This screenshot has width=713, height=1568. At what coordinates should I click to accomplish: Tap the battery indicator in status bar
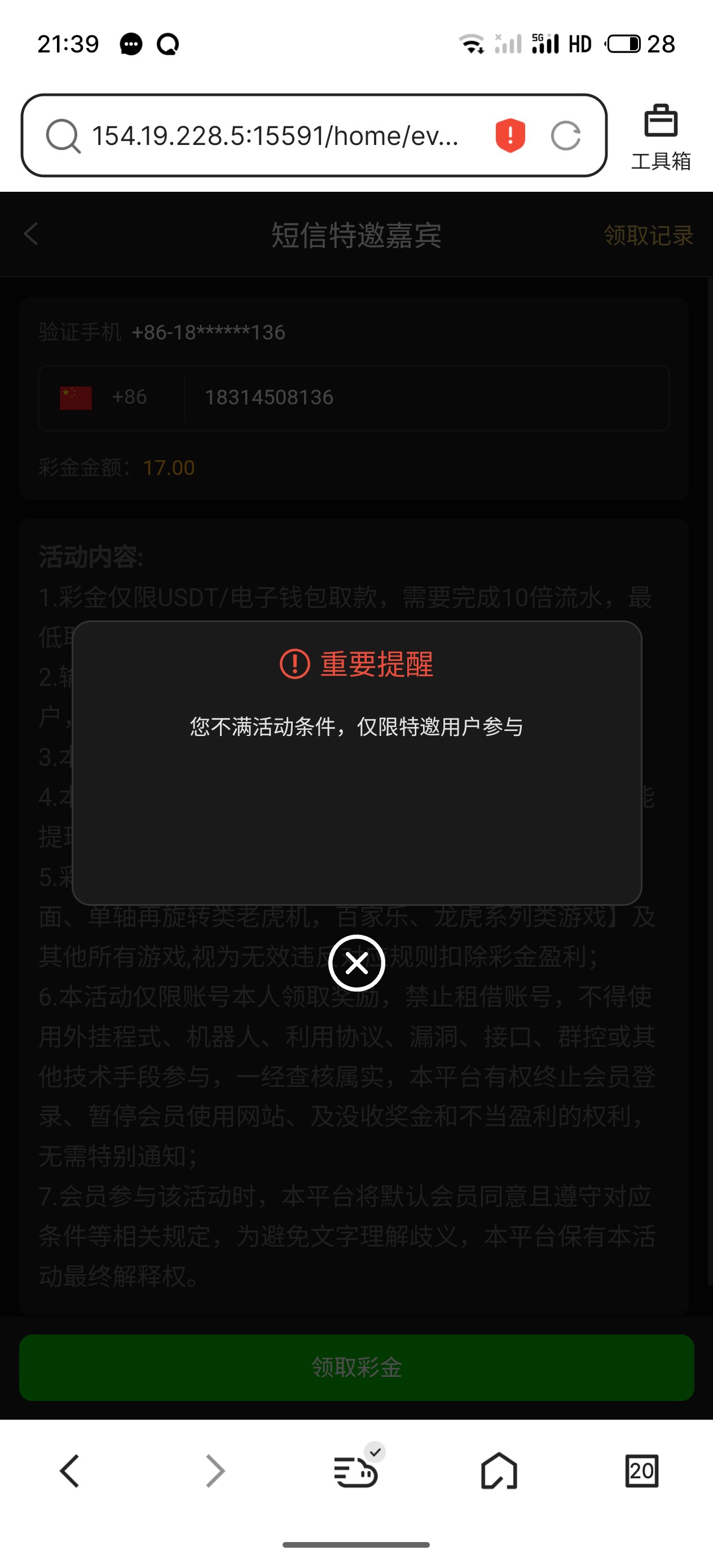(624, 43)
